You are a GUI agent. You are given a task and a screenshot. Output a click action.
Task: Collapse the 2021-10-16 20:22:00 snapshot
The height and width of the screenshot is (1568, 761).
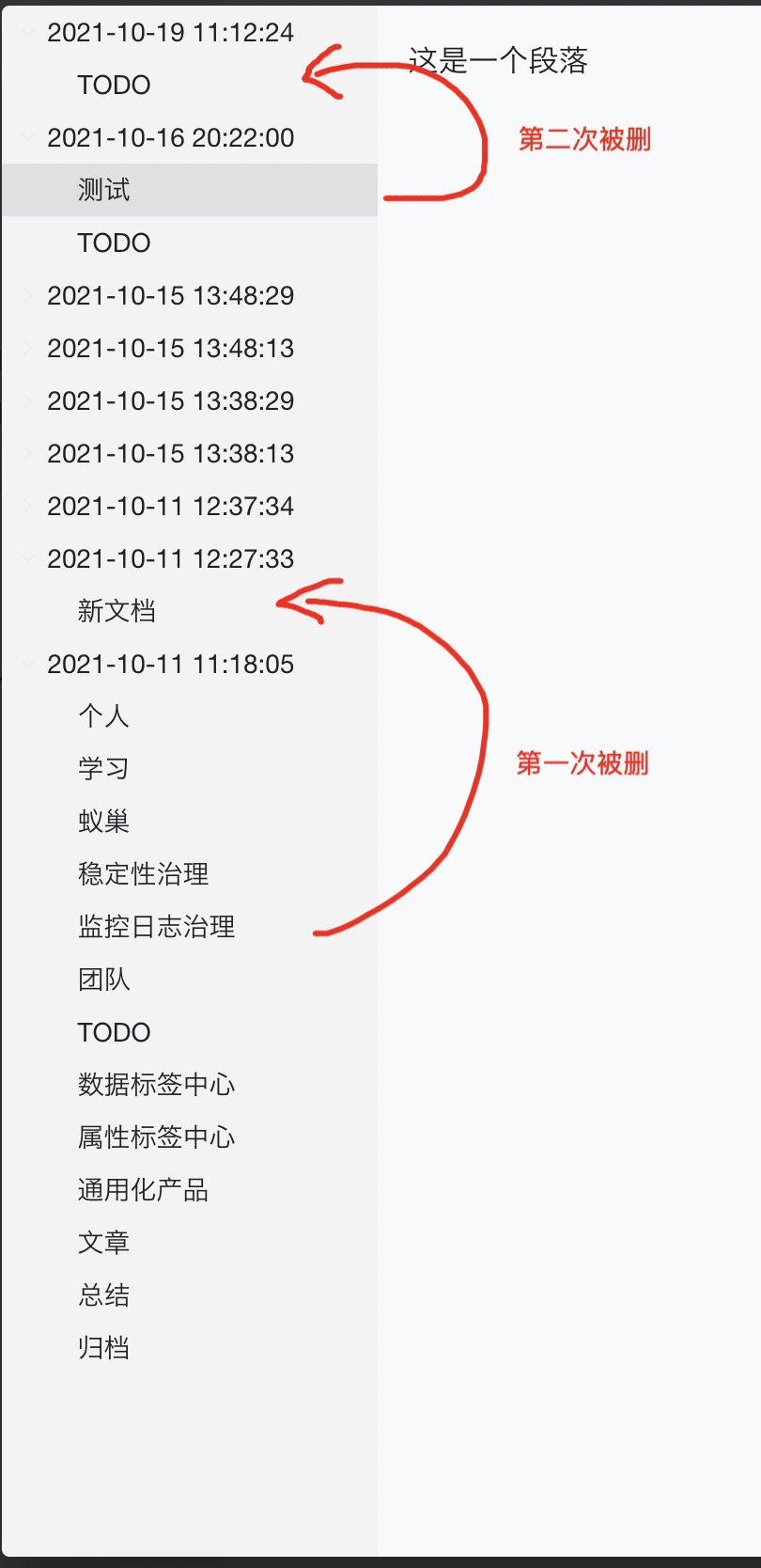point(27,138)
